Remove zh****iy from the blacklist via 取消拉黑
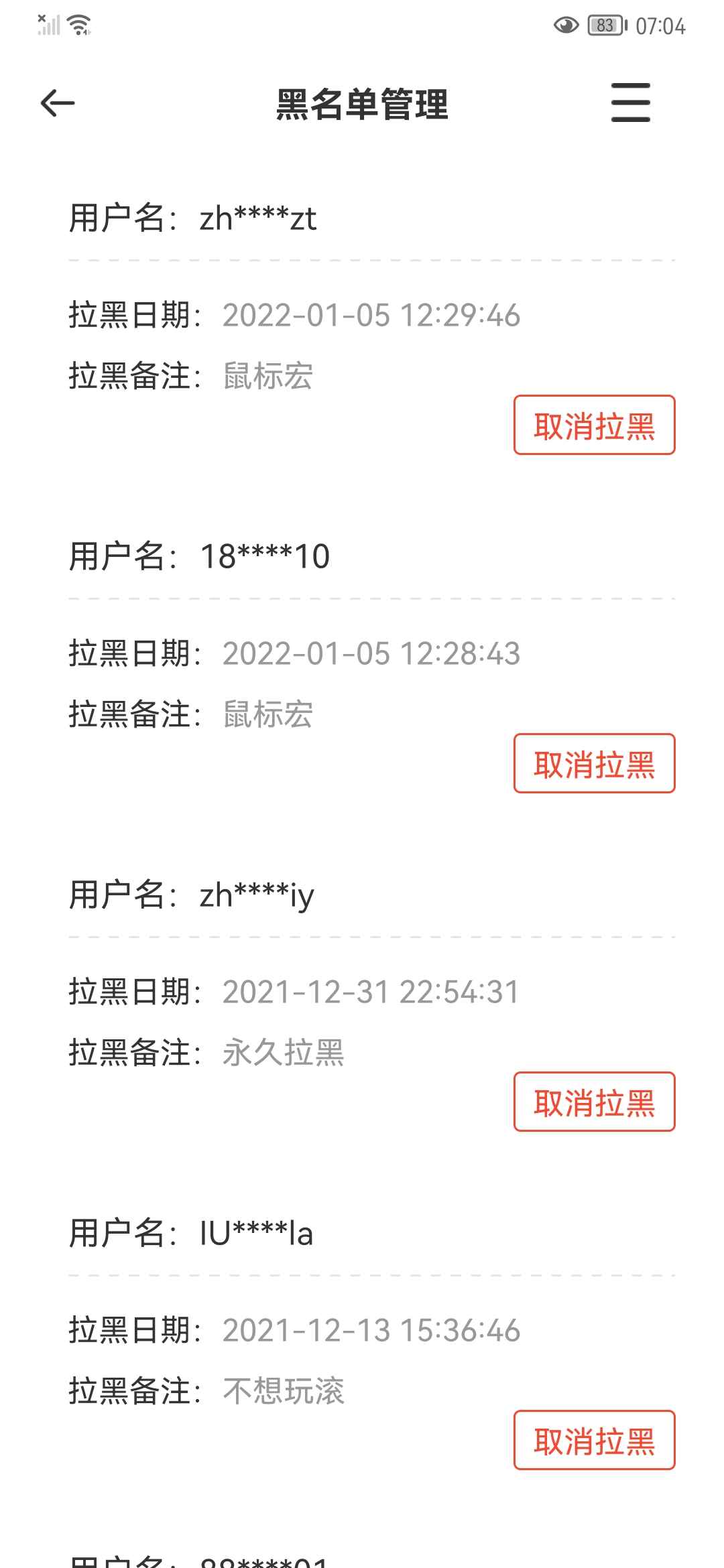The width and height of the screenshot is (724, 1568). click(594, 1102)
